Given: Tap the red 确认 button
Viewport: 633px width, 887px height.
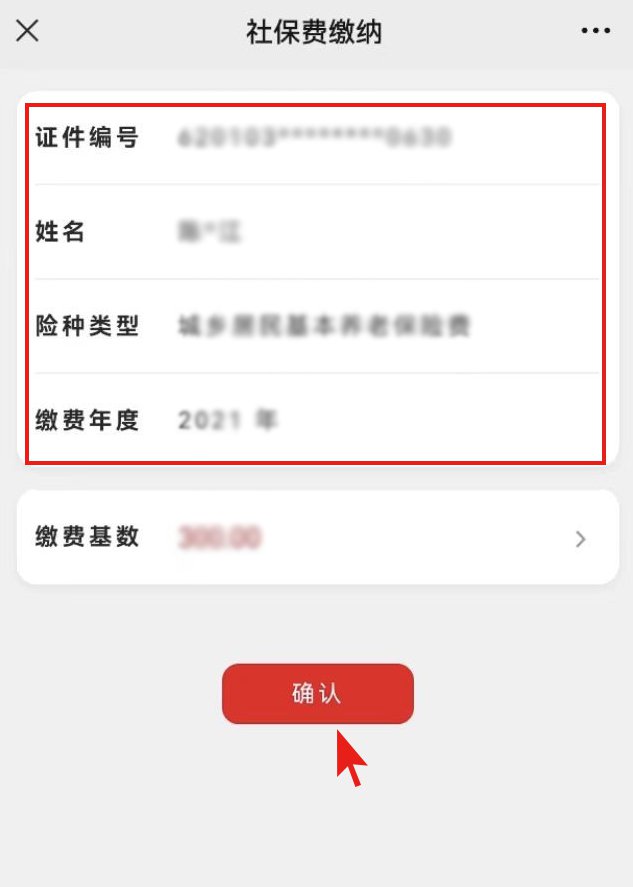Looking at the screenshot, I should point(317,694).
